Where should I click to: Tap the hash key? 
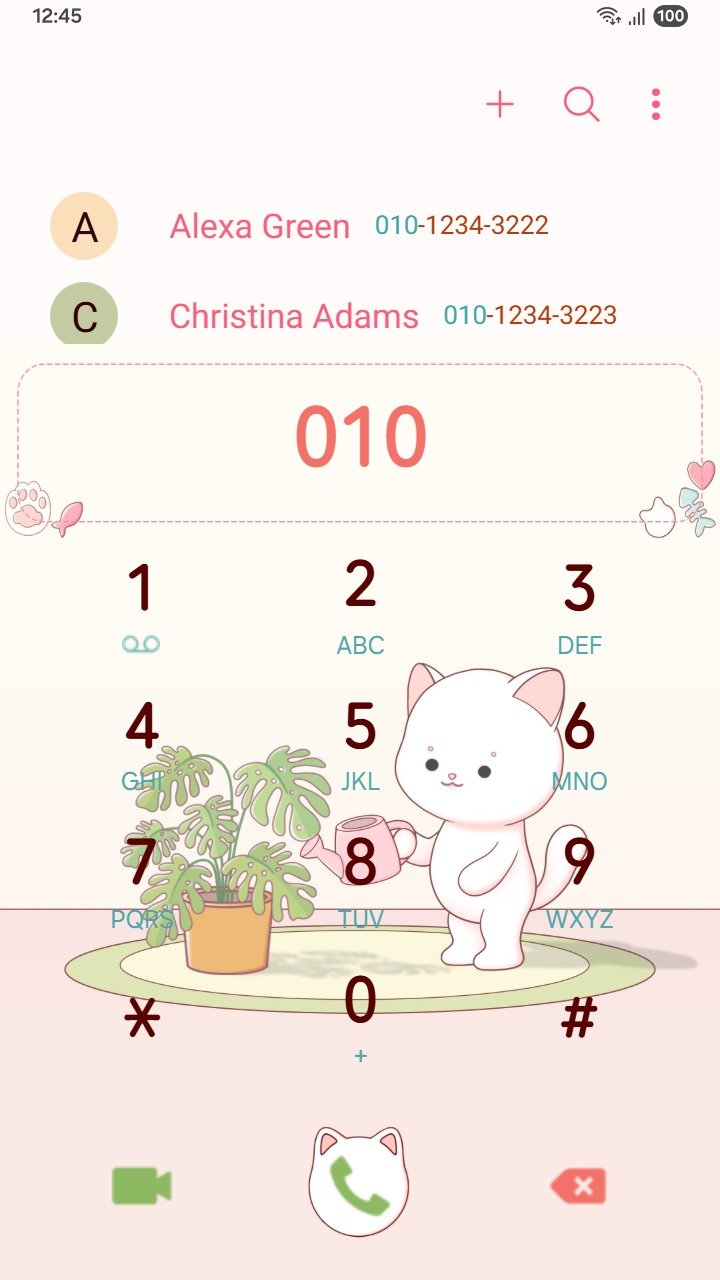(x=579, y=1018)
